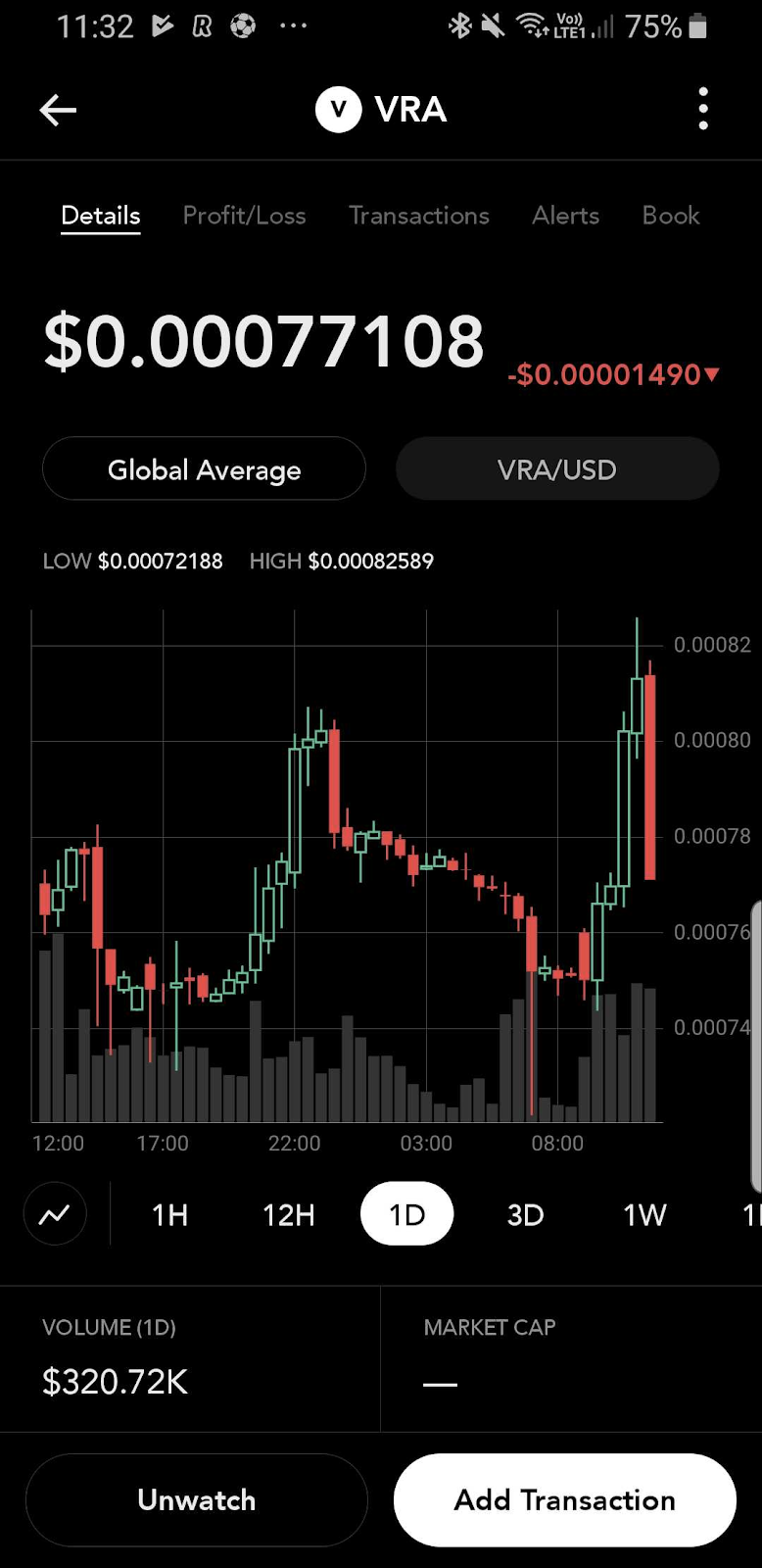Open the Transactions tab
Image resolution: width=762 pixels, height=1568 pixels.
point(418,216)
